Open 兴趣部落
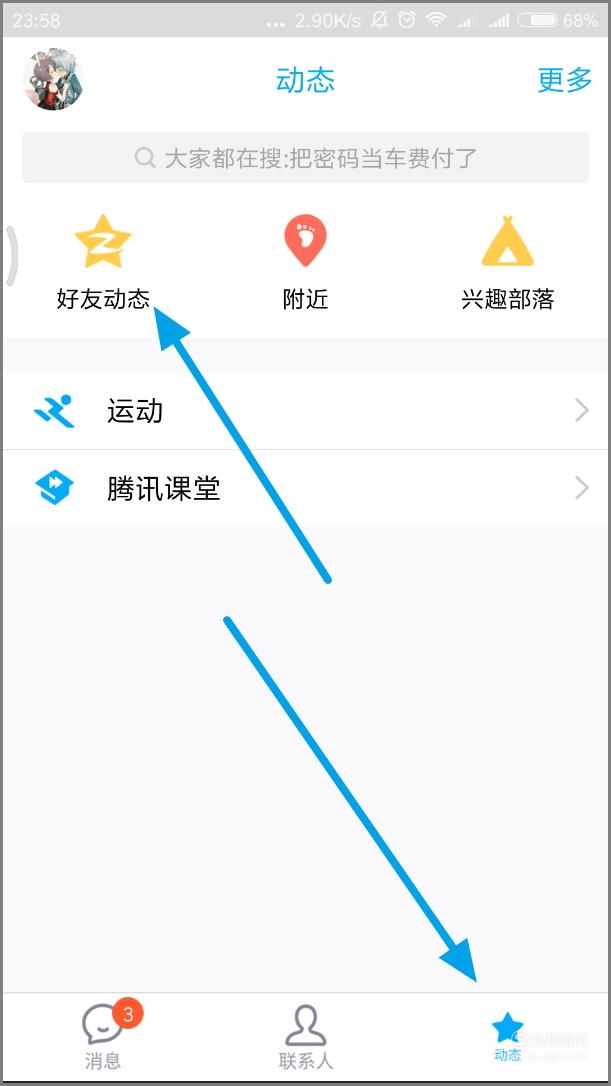The width and height of the screenshot is (611, 1086). pos(507,262)
